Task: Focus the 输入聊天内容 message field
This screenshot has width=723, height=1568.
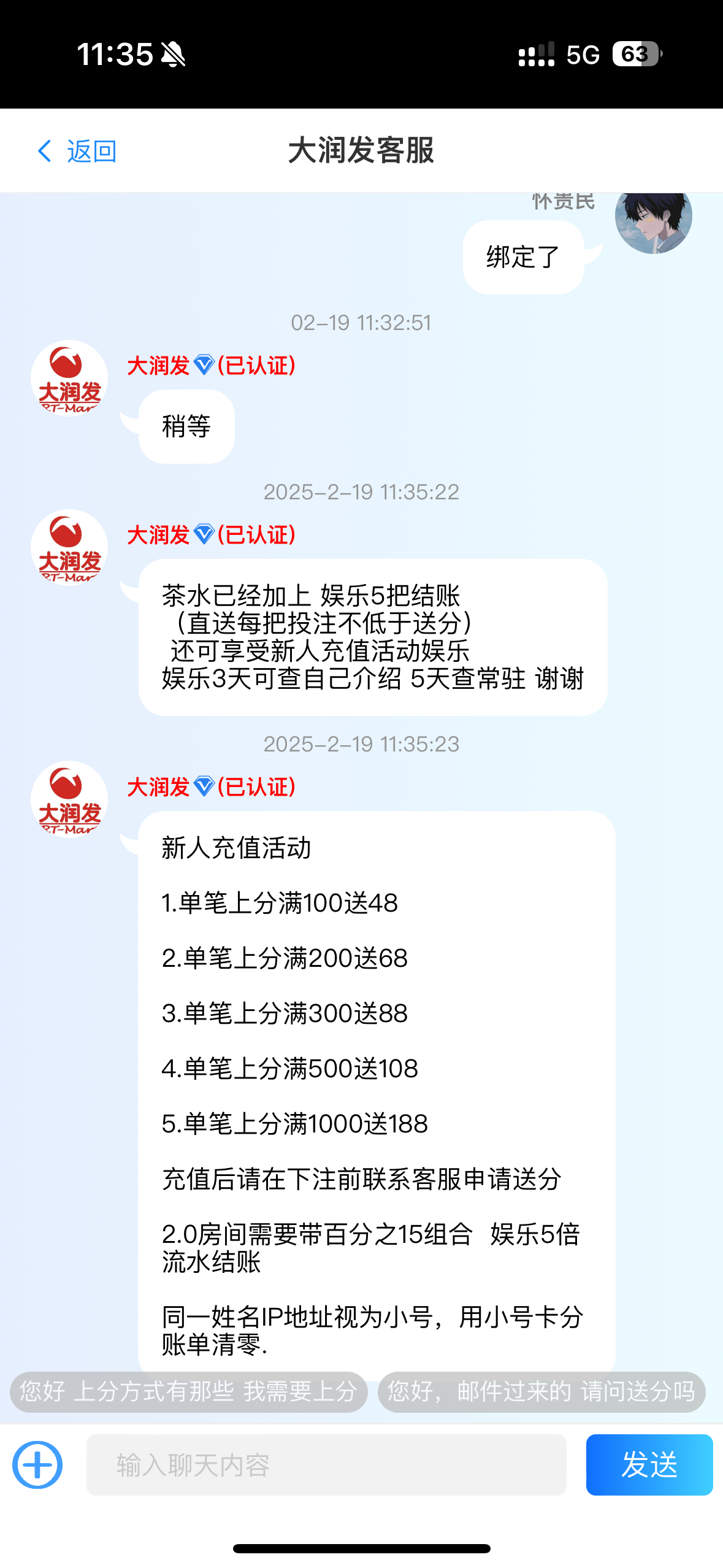Action: point(326,1465)
